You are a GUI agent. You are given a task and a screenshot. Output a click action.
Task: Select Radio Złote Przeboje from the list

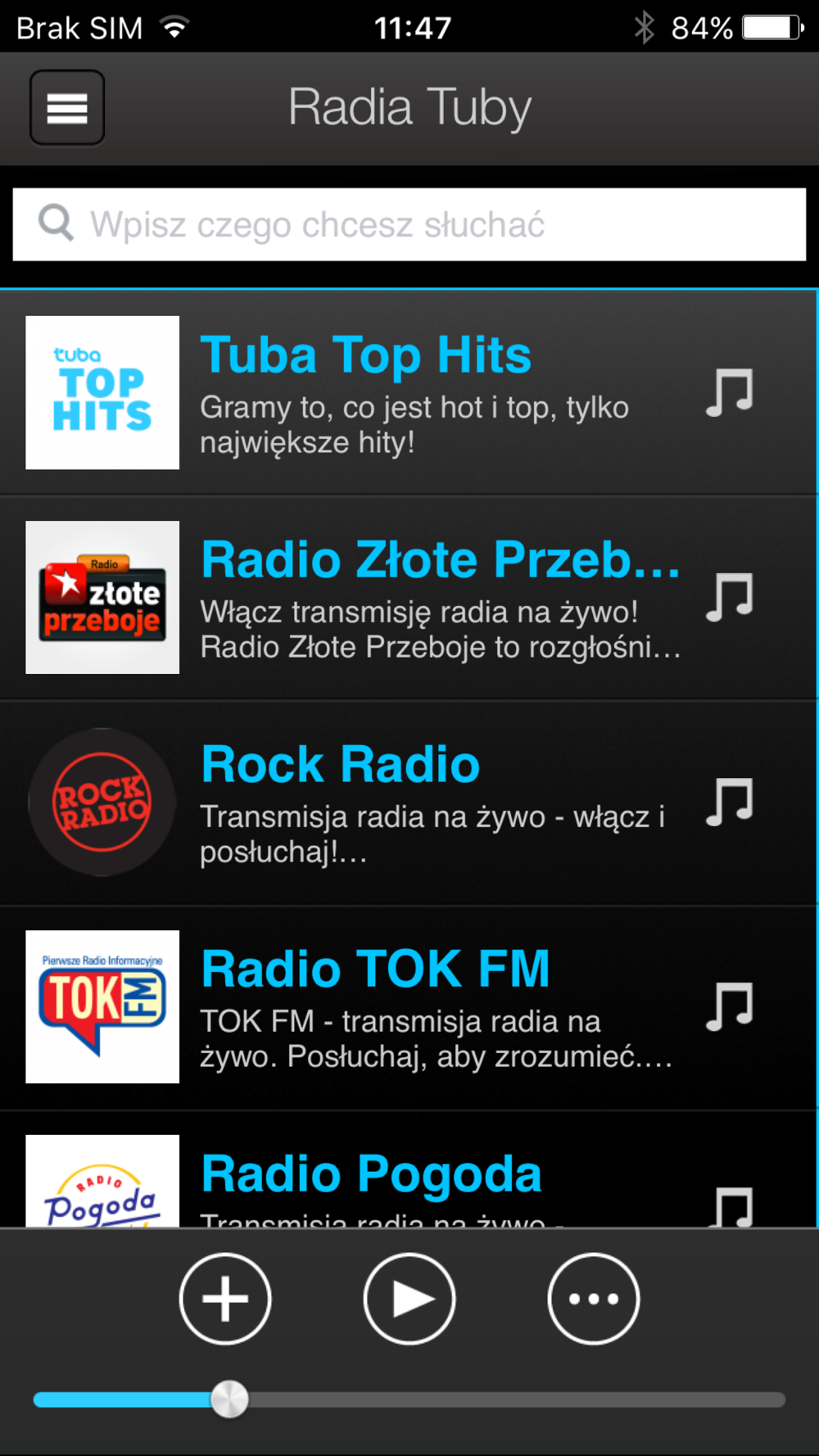(x=409, y=597)
